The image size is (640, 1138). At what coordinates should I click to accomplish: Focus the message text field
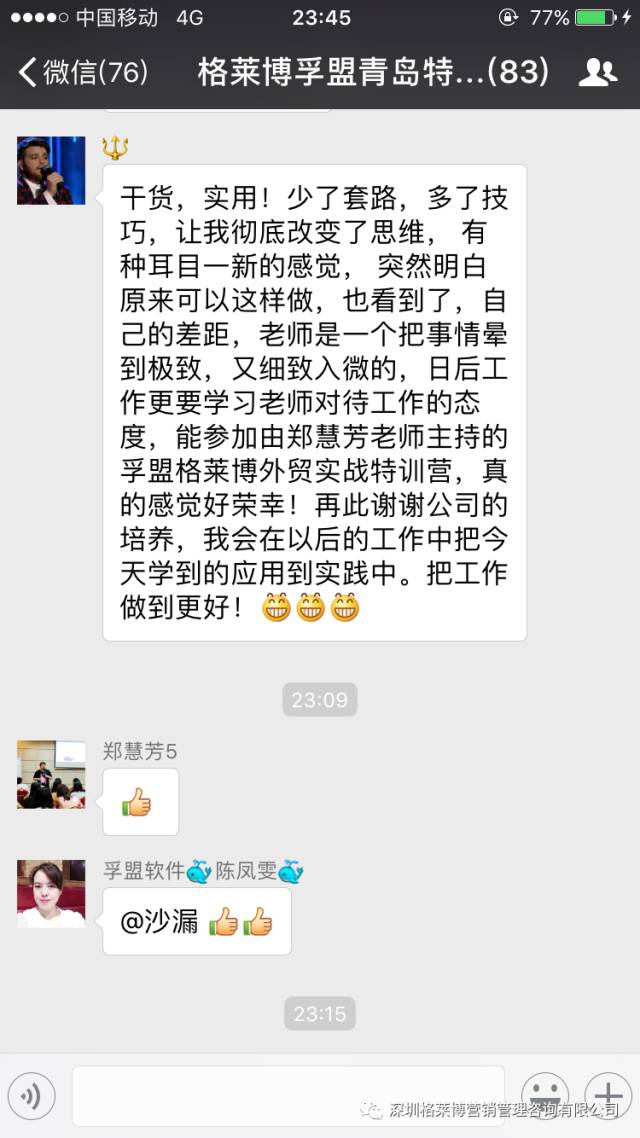[288, 1096]
